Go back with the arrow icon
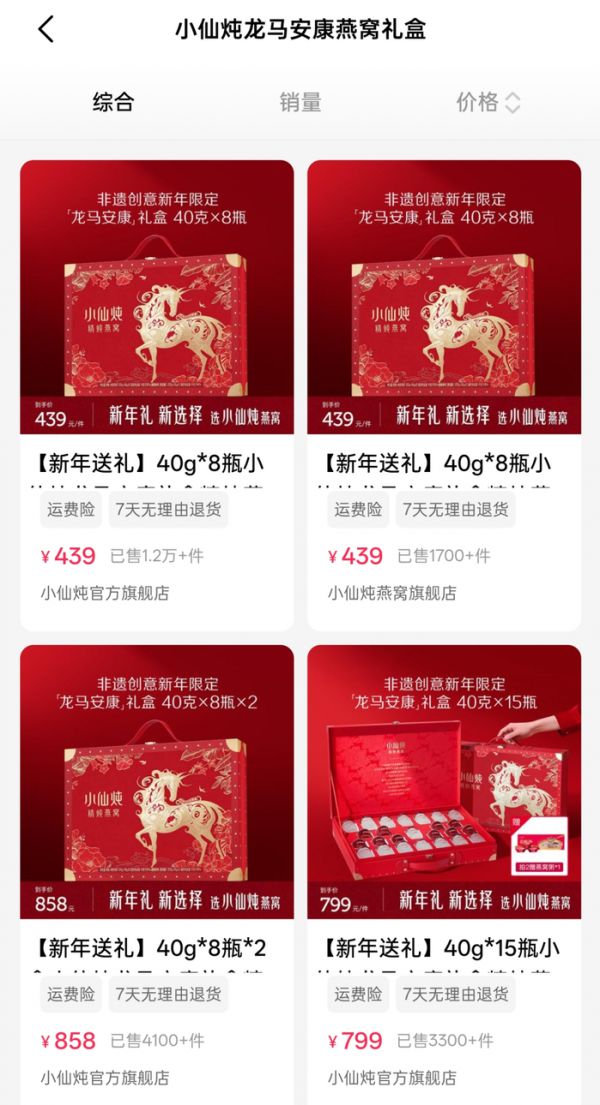 pos(46,29)
